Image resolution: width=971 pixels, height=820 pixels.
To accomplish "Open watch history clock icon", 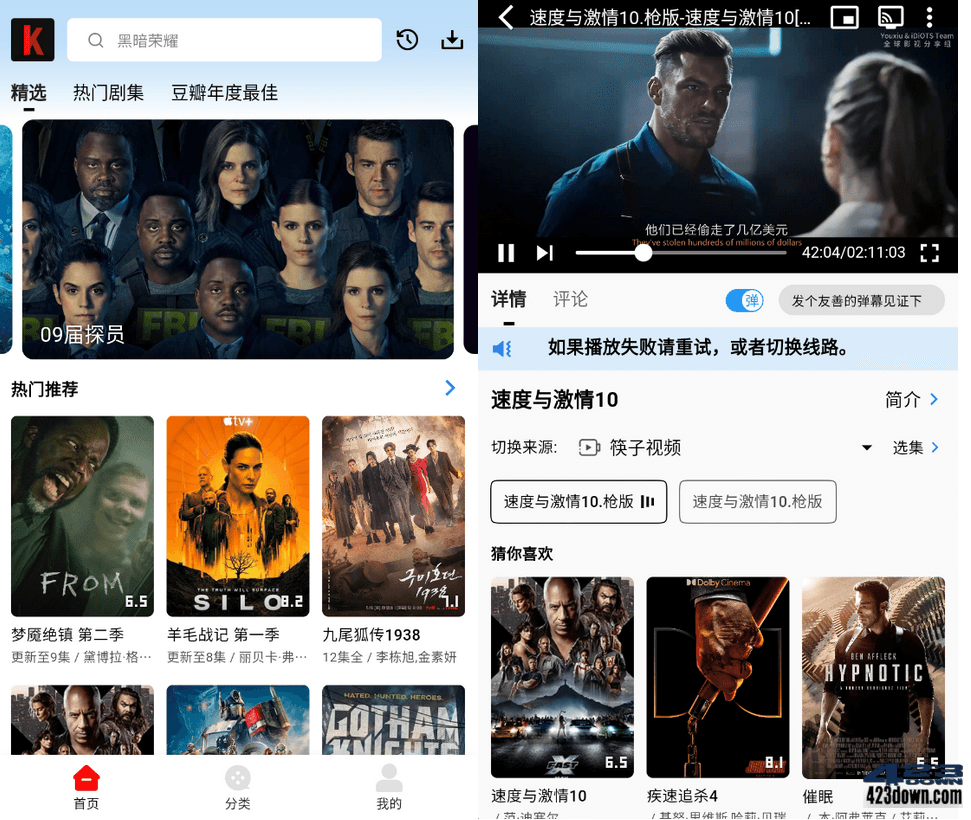I will tap(407, 40).
